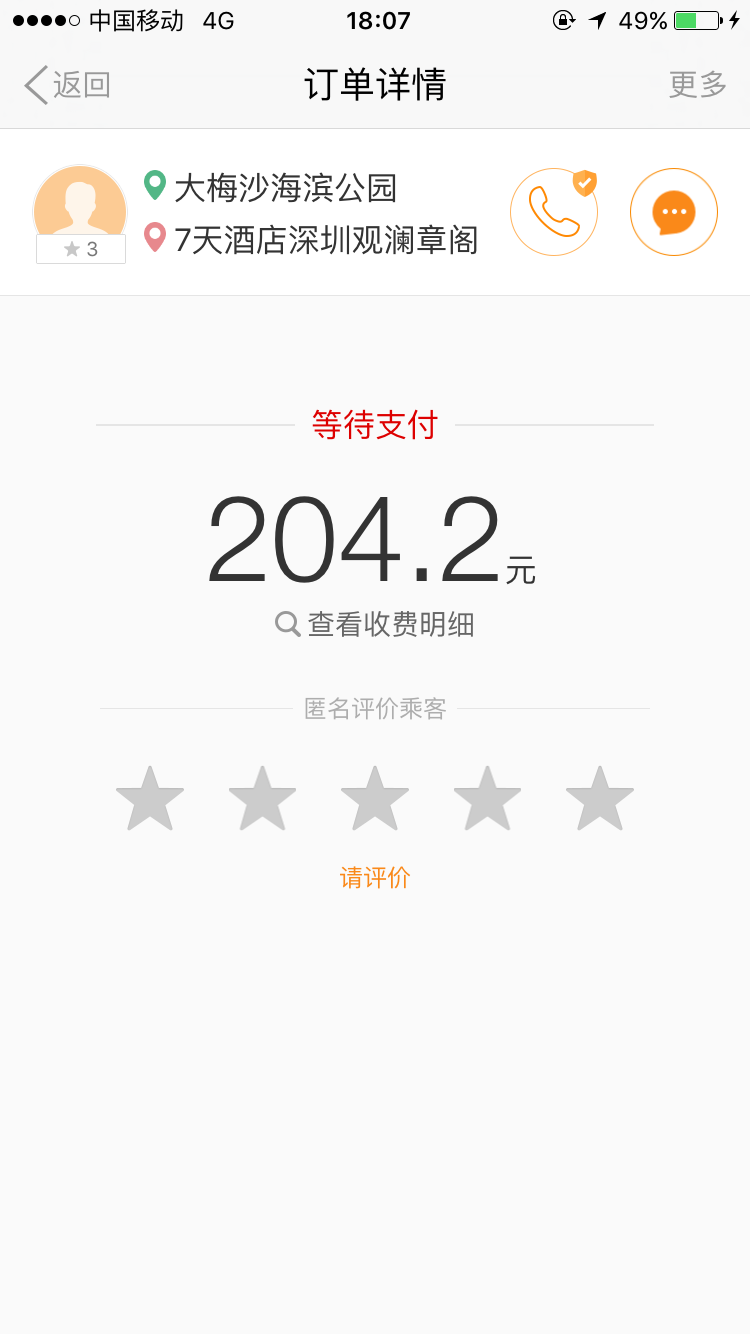Give passenger three stars
750x1334 pixels.
click(375, 799)
